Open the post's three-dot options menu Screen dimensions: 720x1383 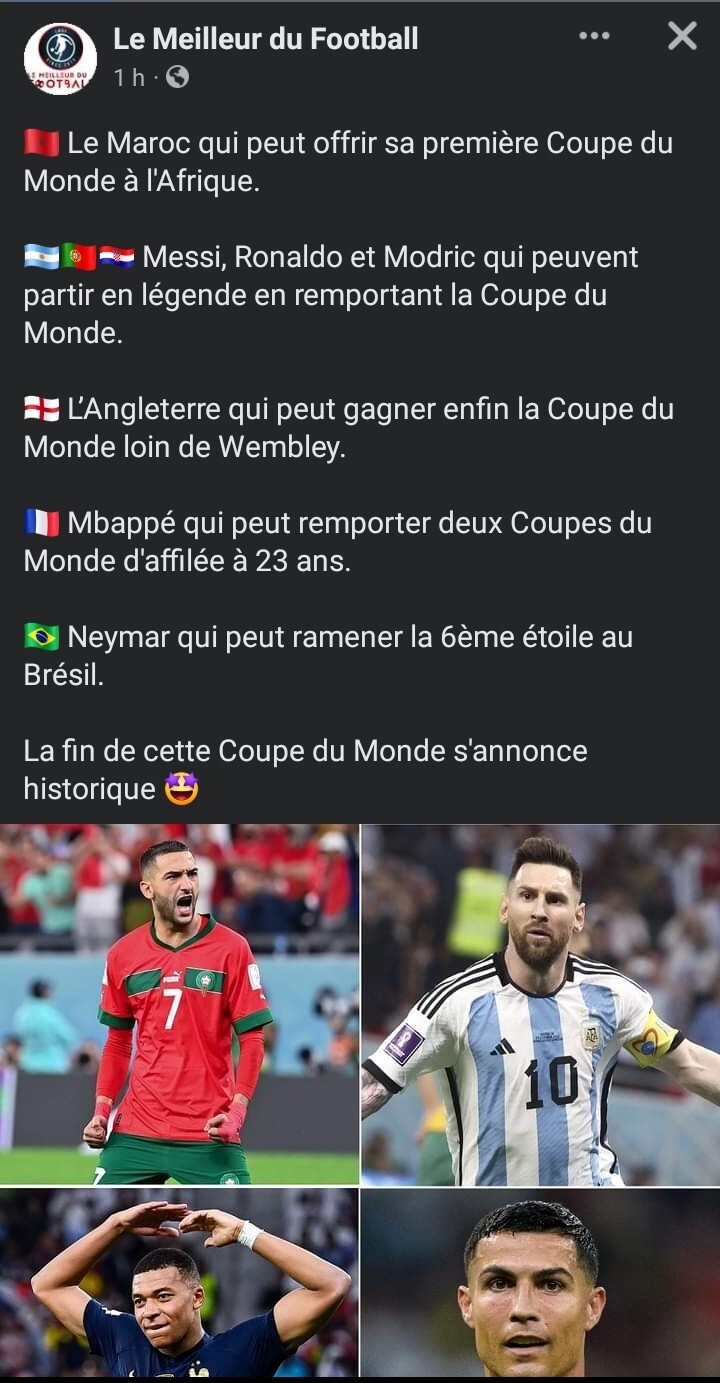click(594, 36)
